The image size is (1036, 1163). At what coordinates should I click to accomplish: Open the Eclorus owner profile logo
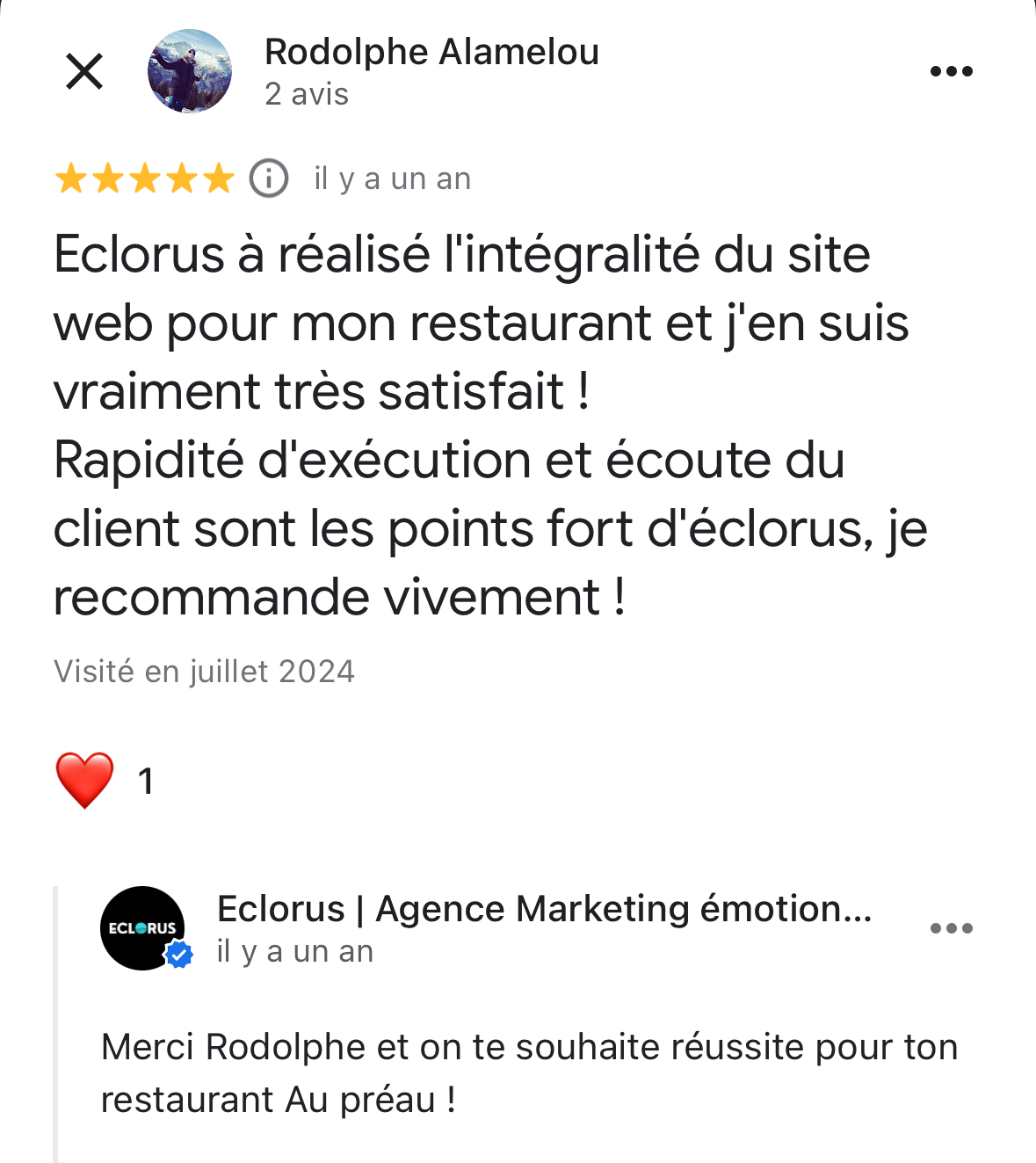[143, 928]
